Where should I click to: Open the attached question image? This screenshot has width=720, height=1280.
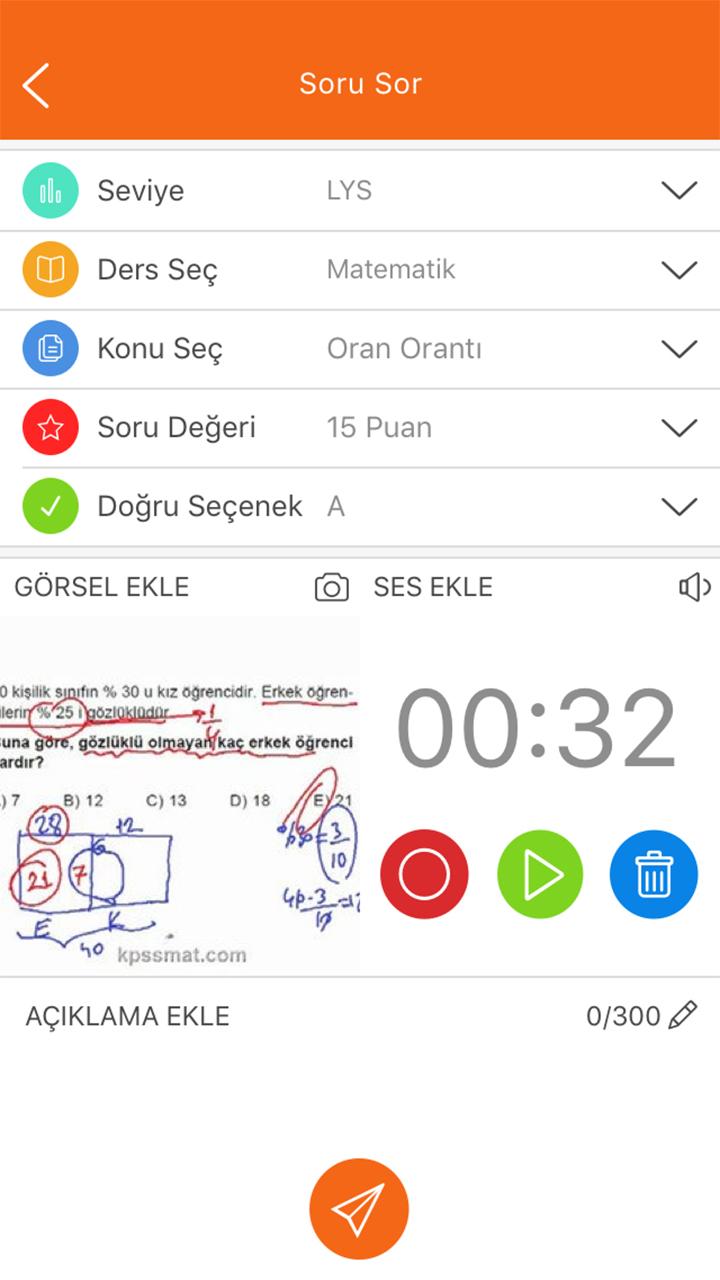180,795
